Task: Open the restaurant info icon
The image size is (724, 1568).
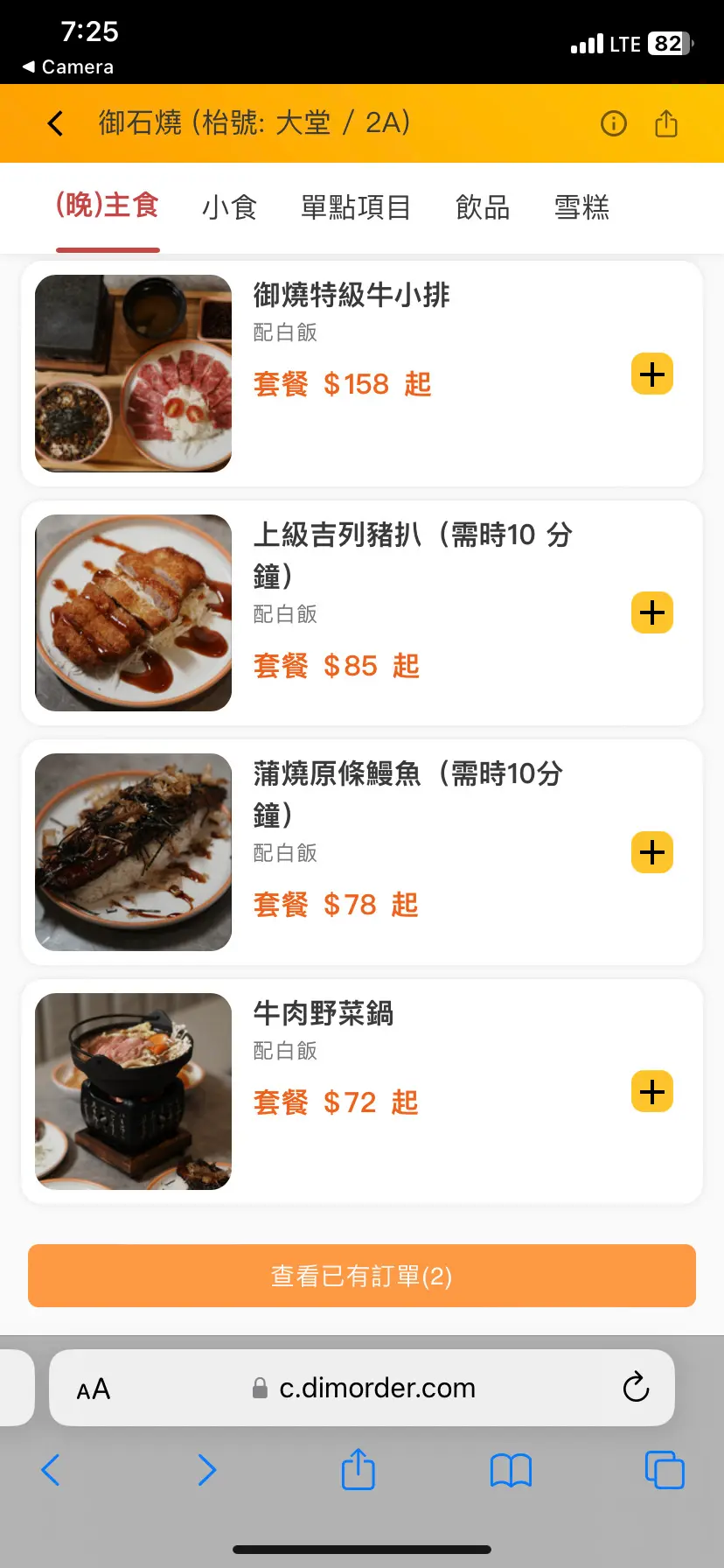Action: (614, 123)
